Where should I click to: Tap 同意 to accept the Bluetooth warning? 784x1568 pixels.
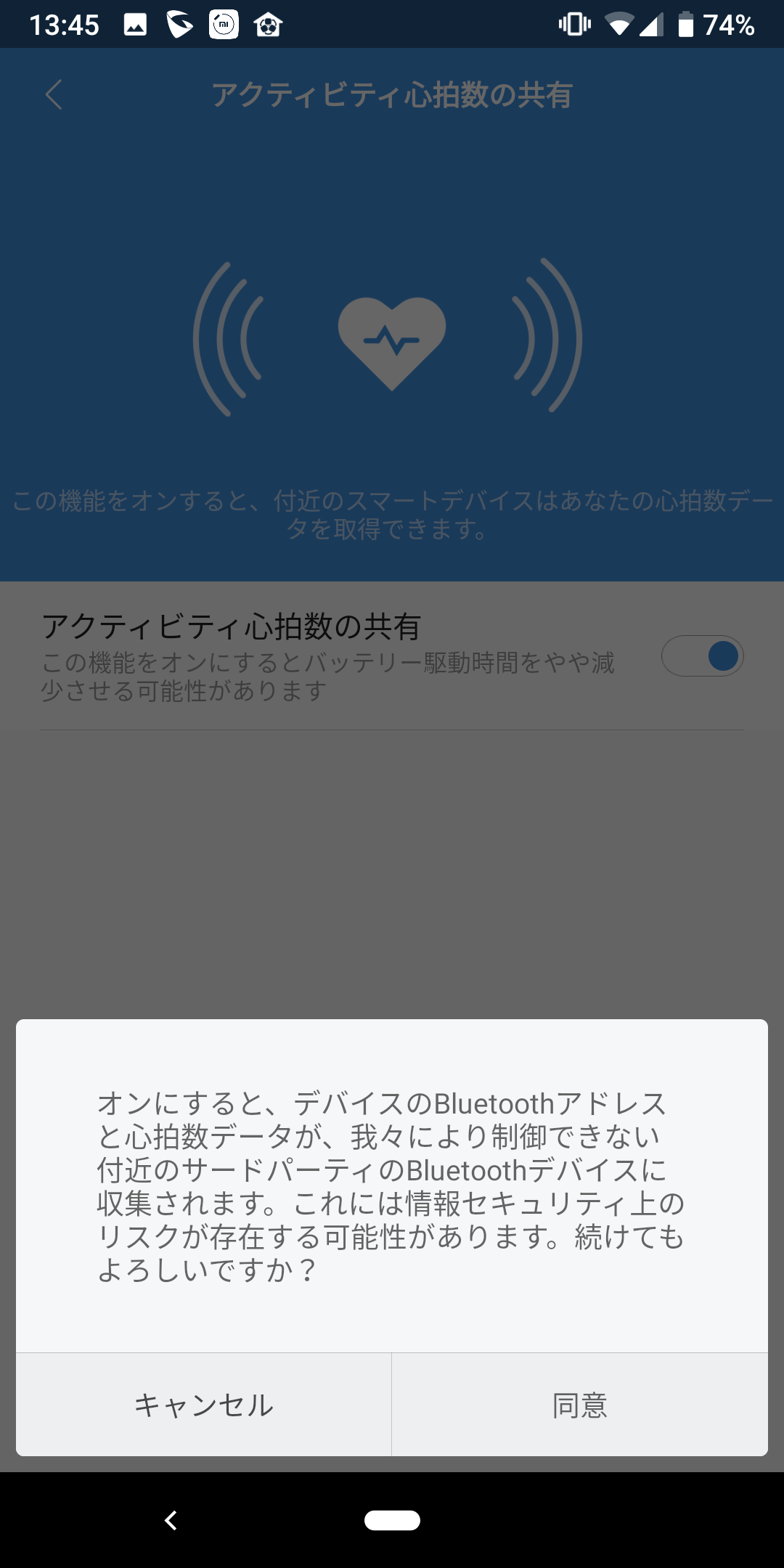pyautogui.click(x=580, y=1405)
